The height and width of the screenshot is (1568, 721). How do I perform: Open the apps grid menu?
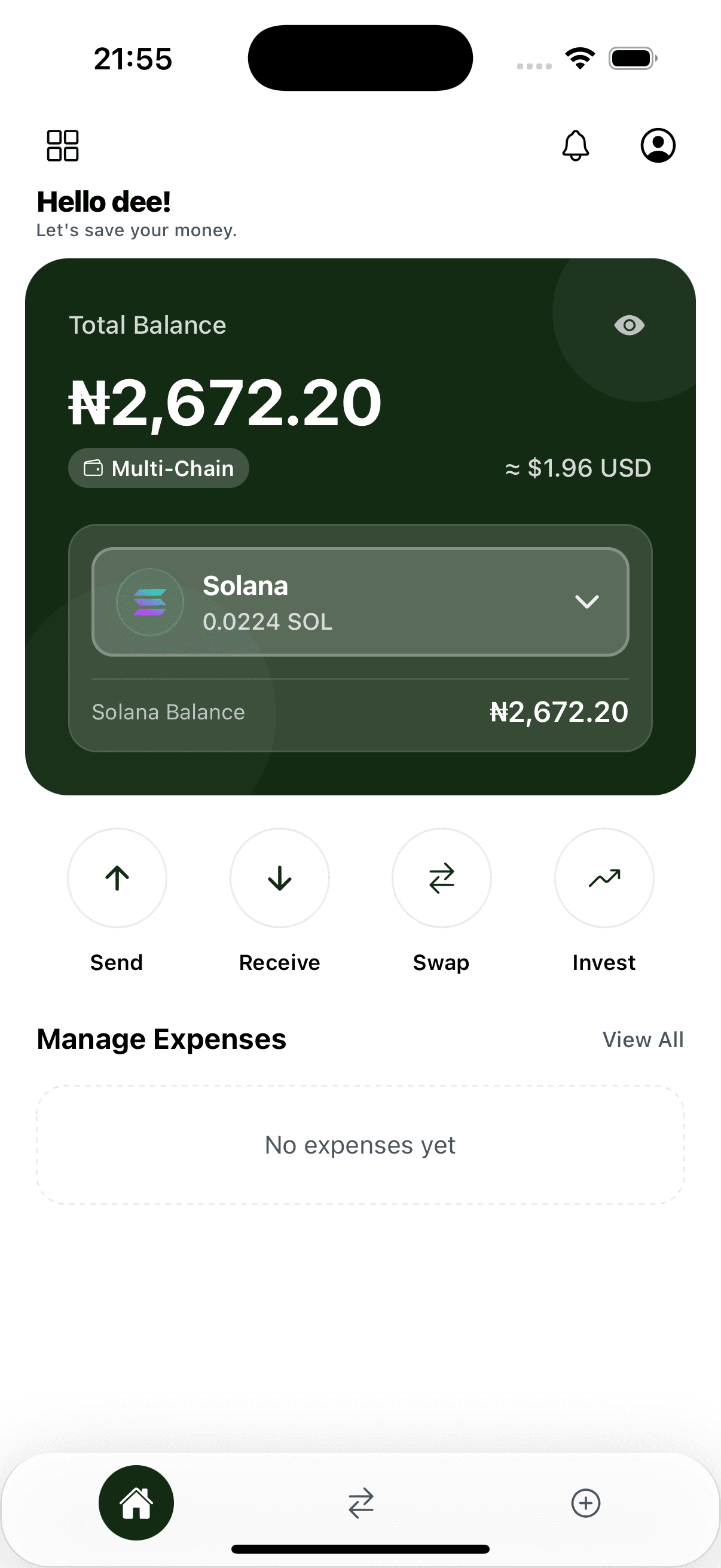click(x=63, y=145)
